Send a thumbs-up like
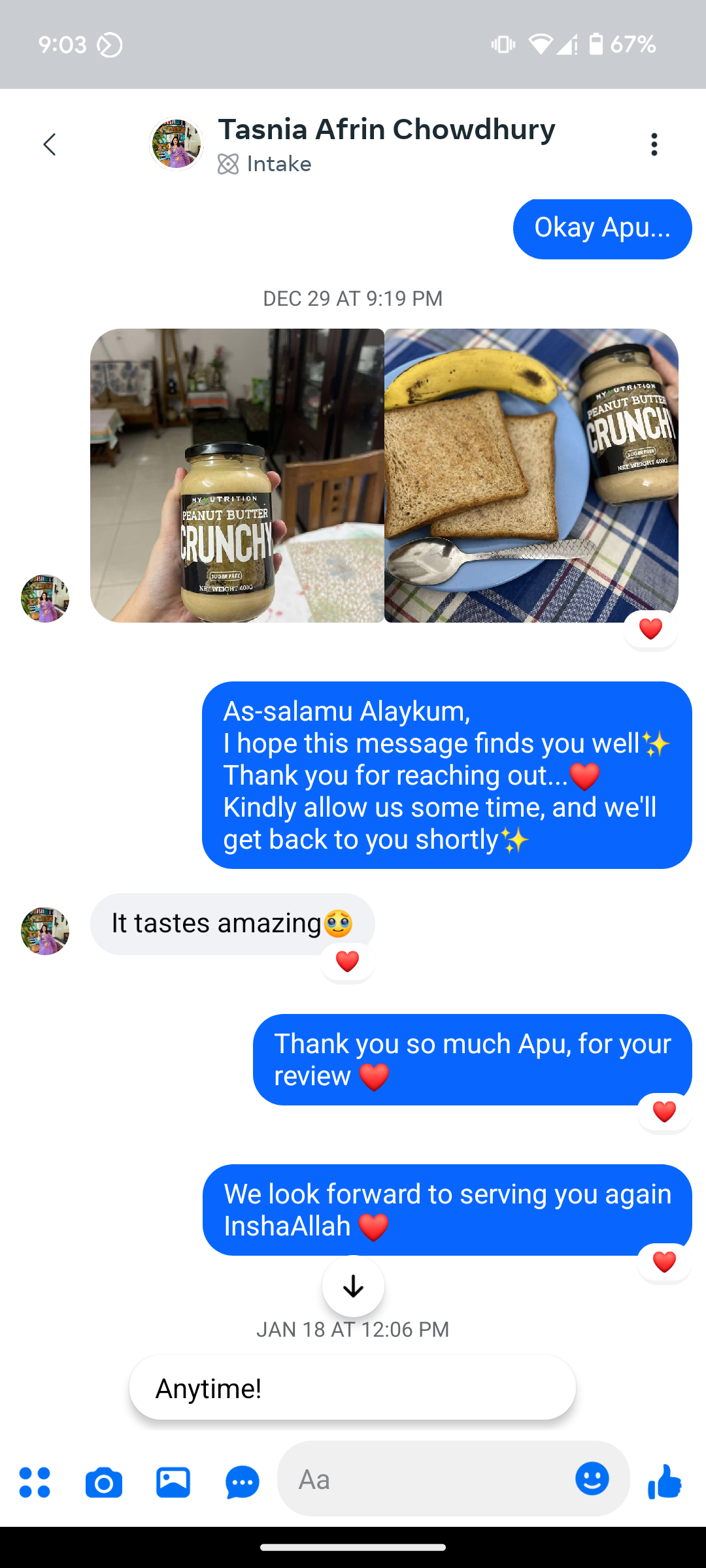The width and height of the screenshot is (706, 1568). [665, 1480]
